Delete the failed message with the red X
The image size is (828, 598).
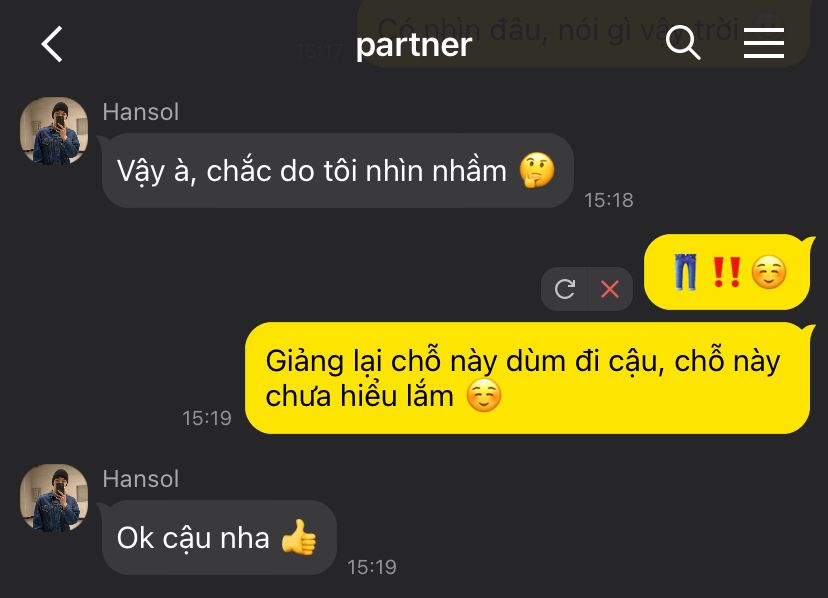point(610,289)
